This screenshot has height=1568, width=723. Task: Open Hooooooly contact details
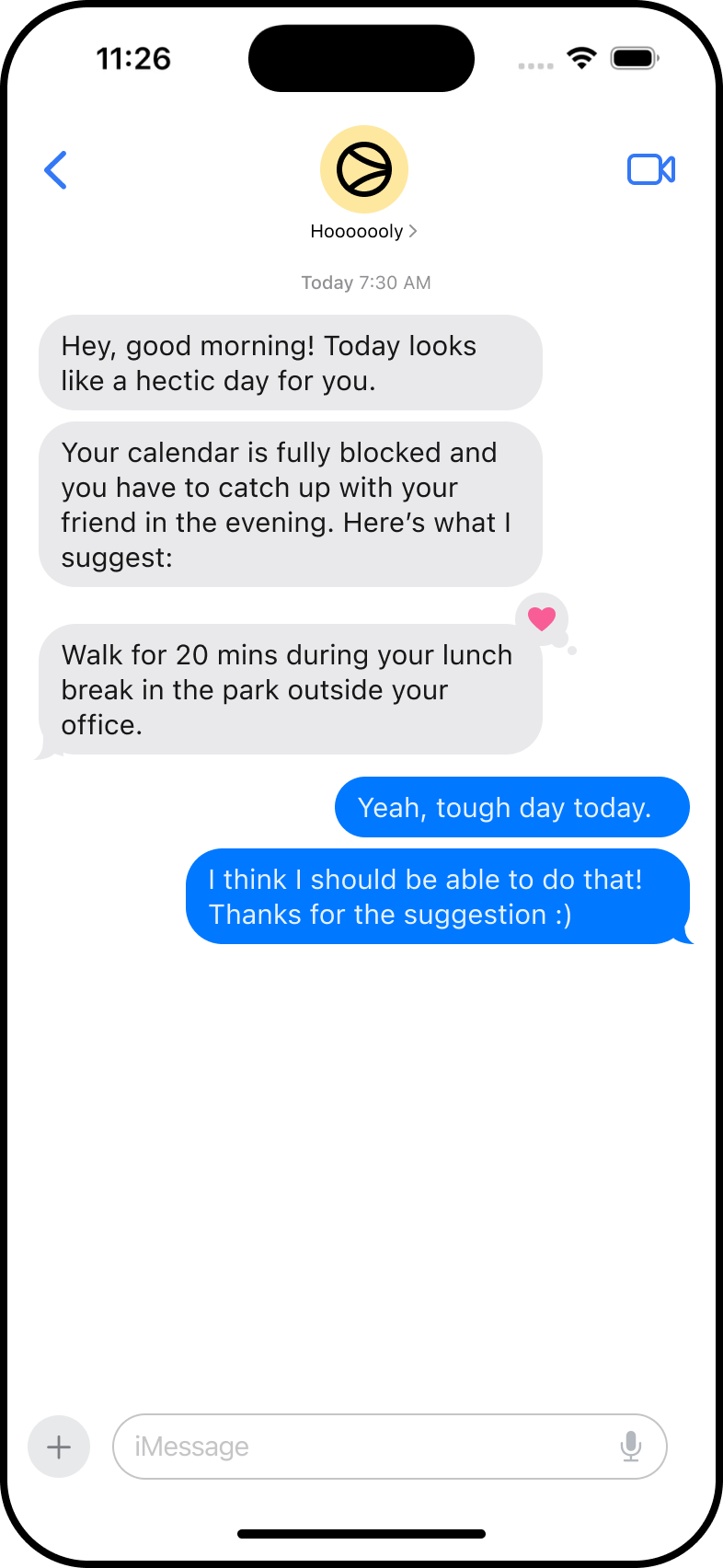click(363, 231)
